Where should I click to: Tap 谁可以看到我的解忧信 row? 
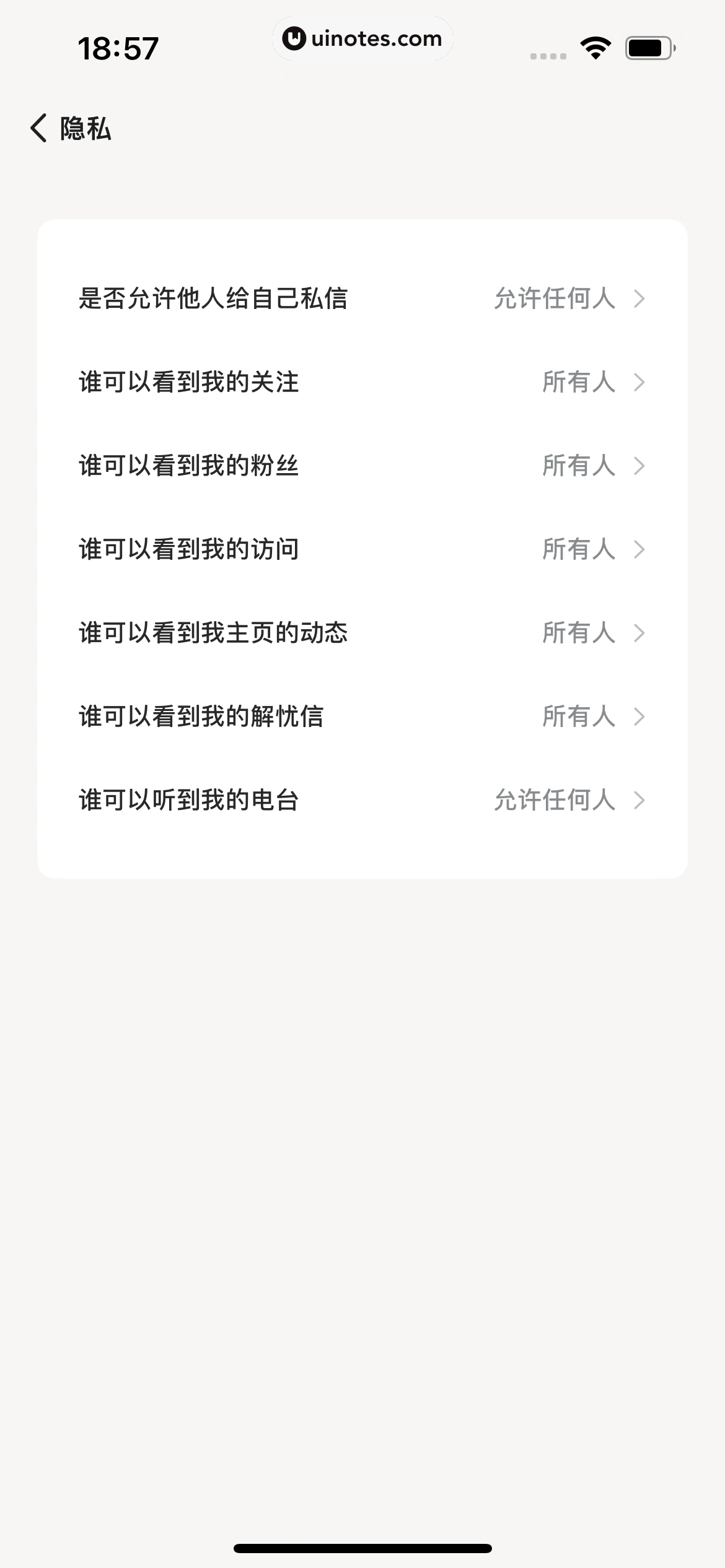(362, 716)
